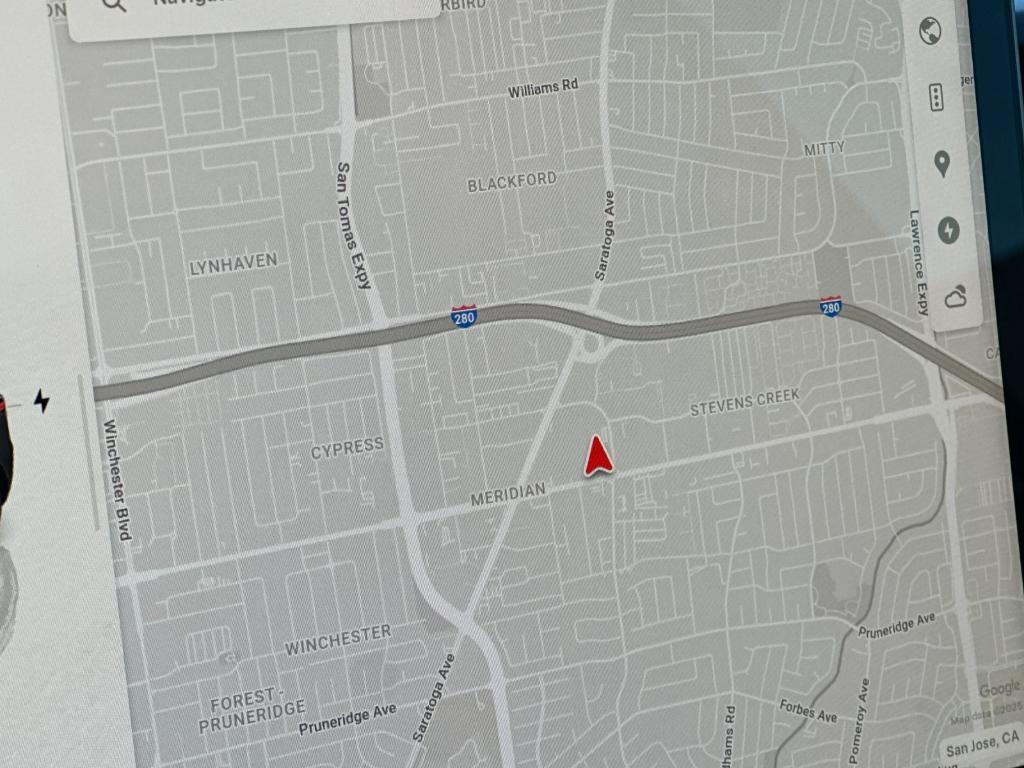Toggle the weather cloud overlay
The height and width of the screenshot is (768, 1024).
coord(955,297)
